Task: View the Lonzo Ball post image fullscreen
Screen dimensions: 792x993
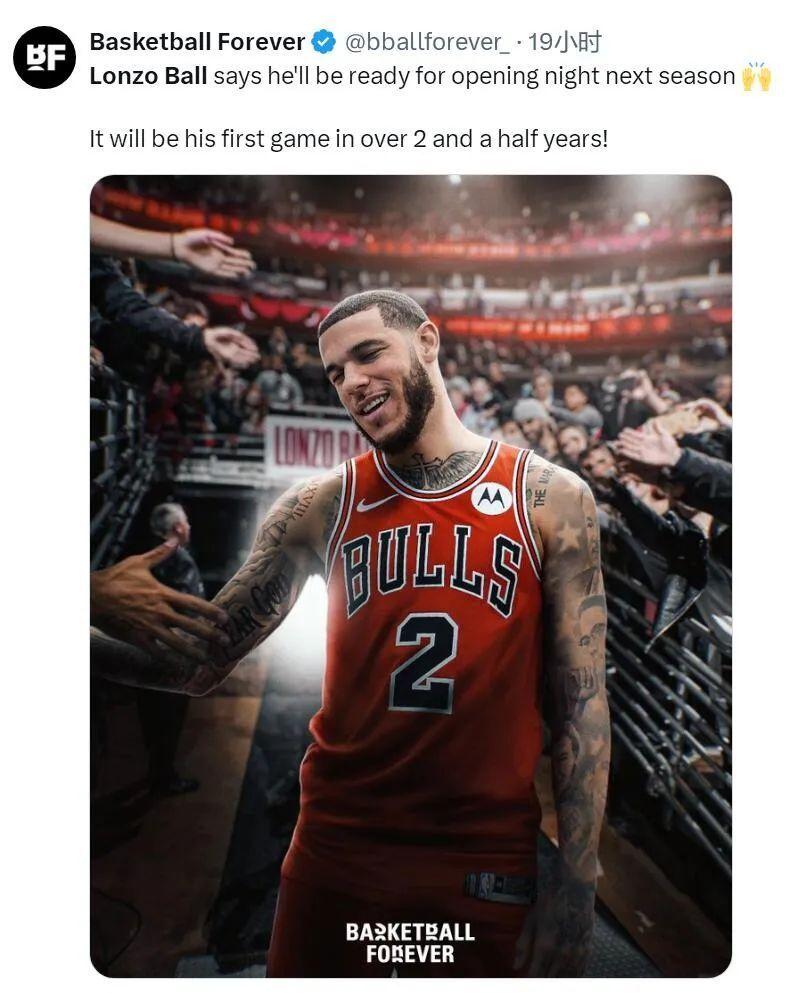Action: [x=410, y=575]
